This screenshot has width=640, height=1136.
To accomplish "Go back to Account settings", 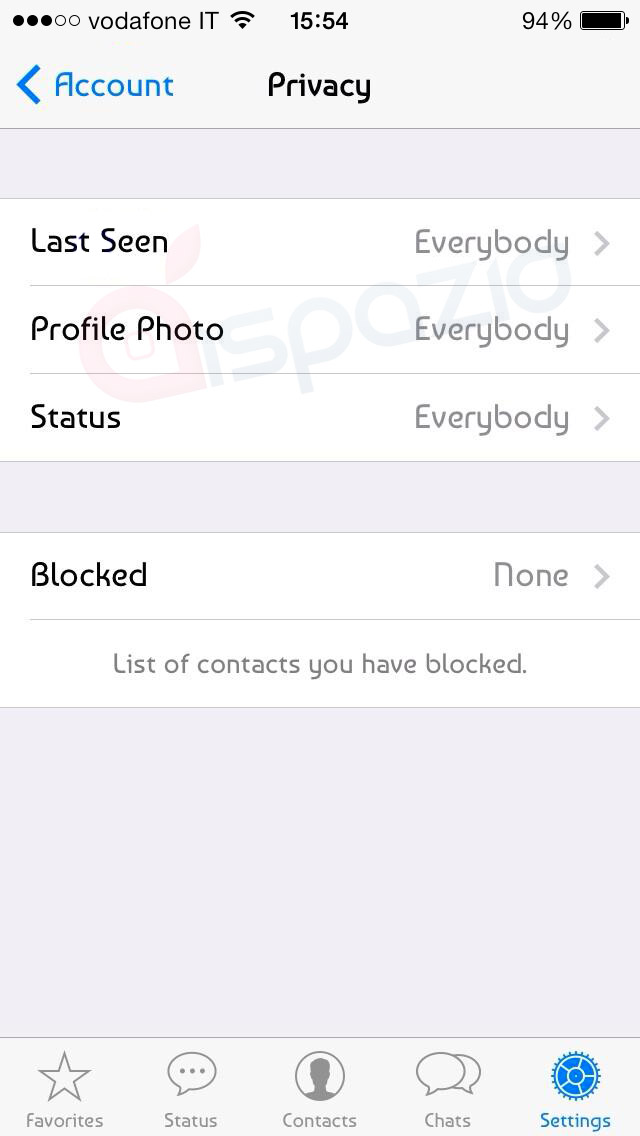I will [x=96, y=86].
